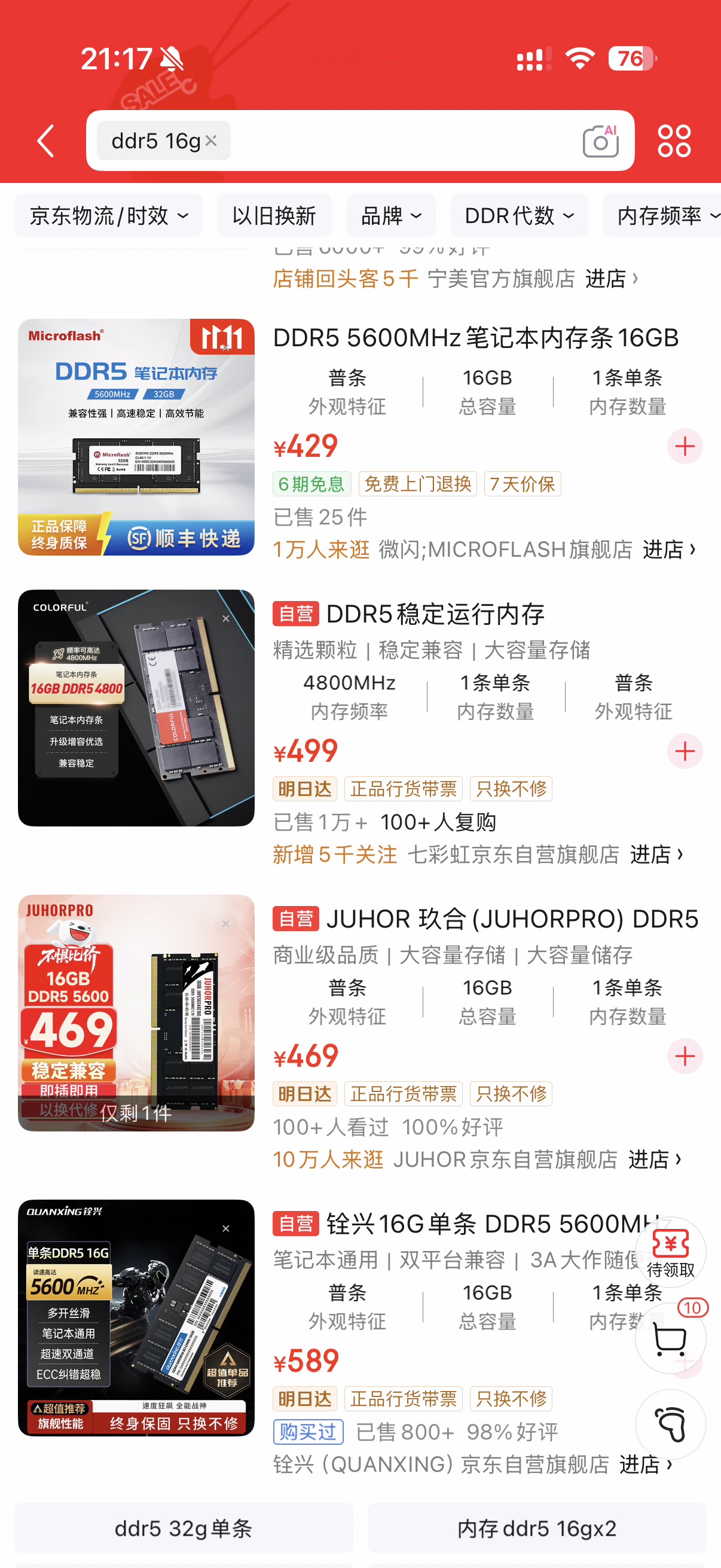Open AI camera image search

pos(600,141)
